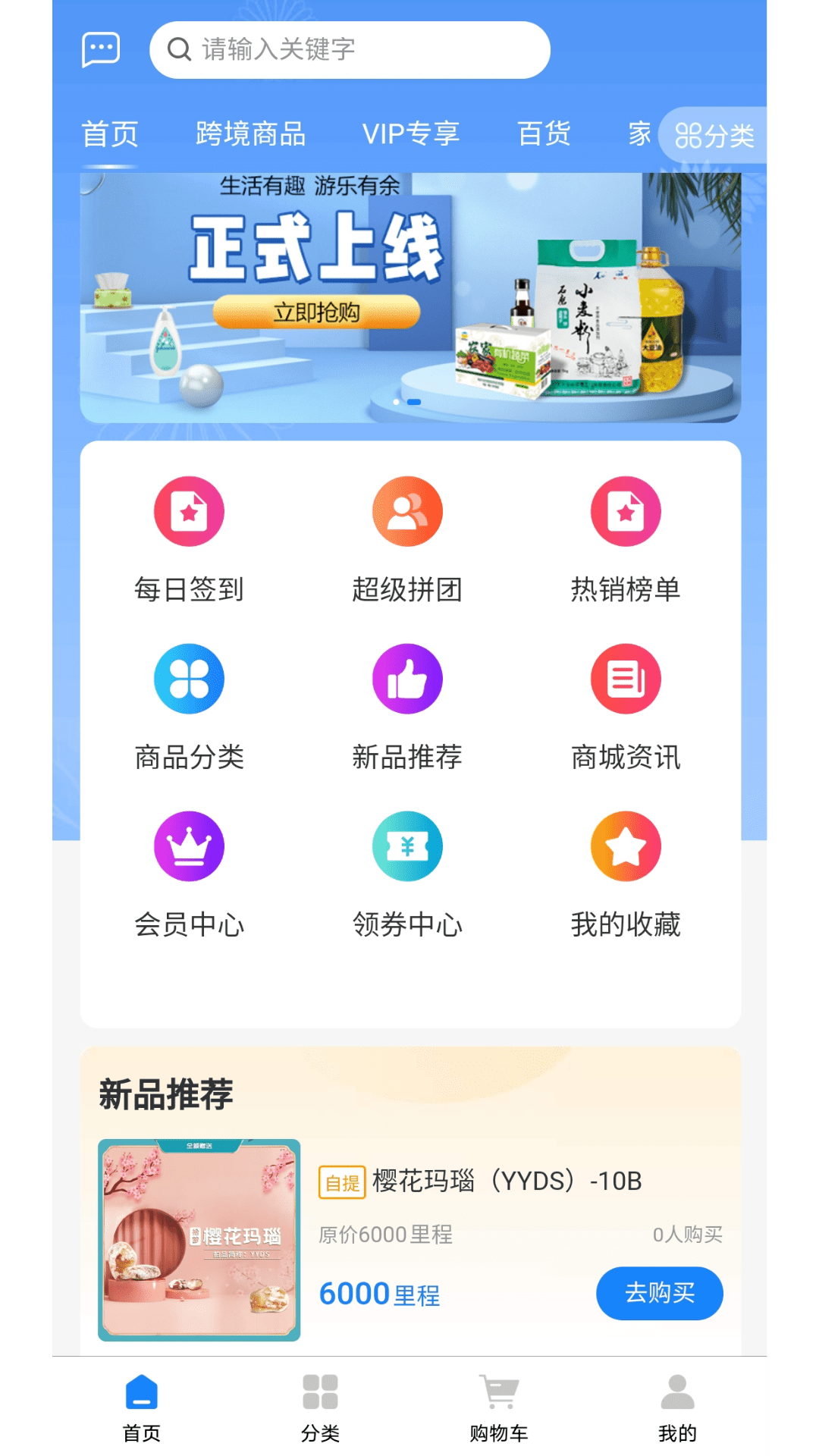Image resolution: width=819 pixels, height=1456 pixels.
Task: Open the 领券中心 coupon center icon
Action: click(x=406, y=847)
